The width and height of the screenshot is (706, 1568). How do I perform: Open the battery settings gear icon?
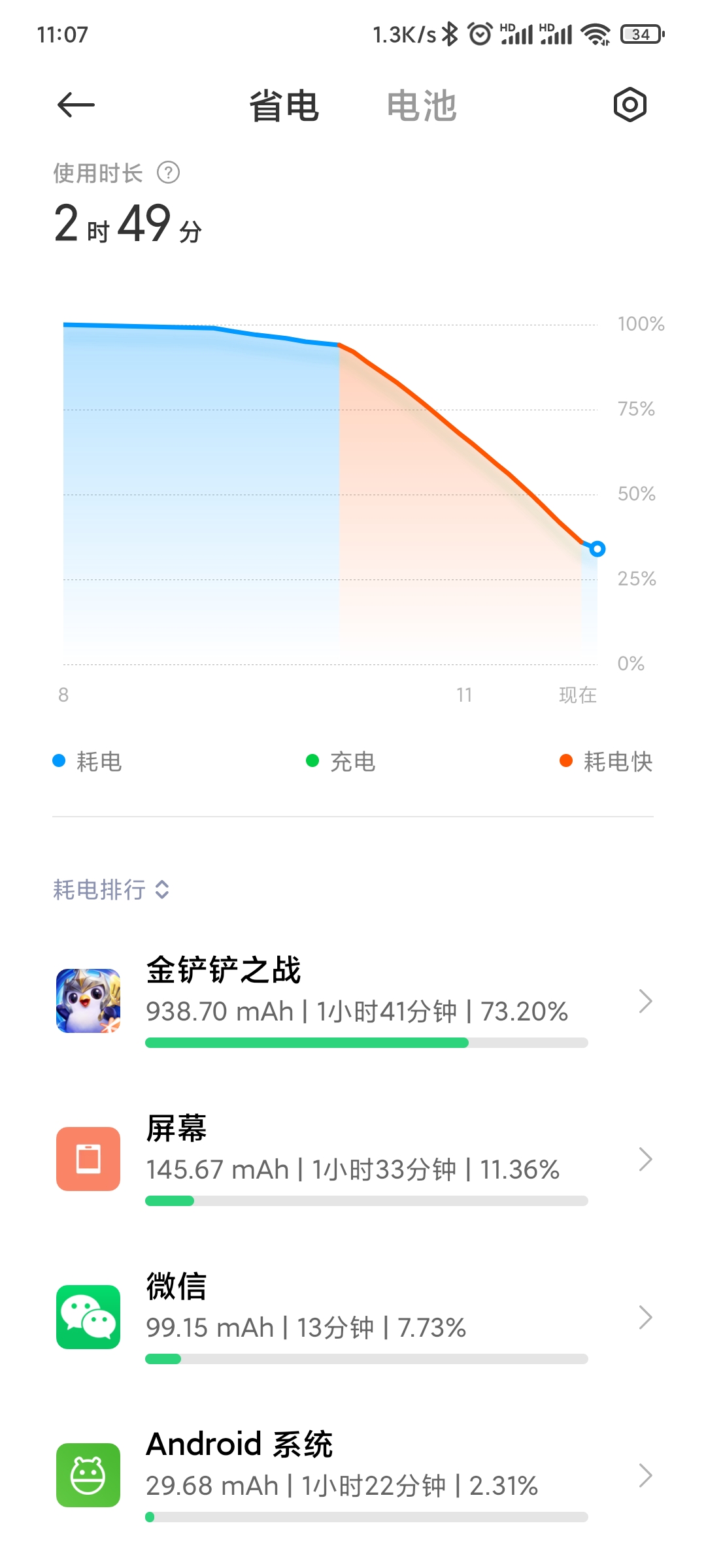pos(630,105)
